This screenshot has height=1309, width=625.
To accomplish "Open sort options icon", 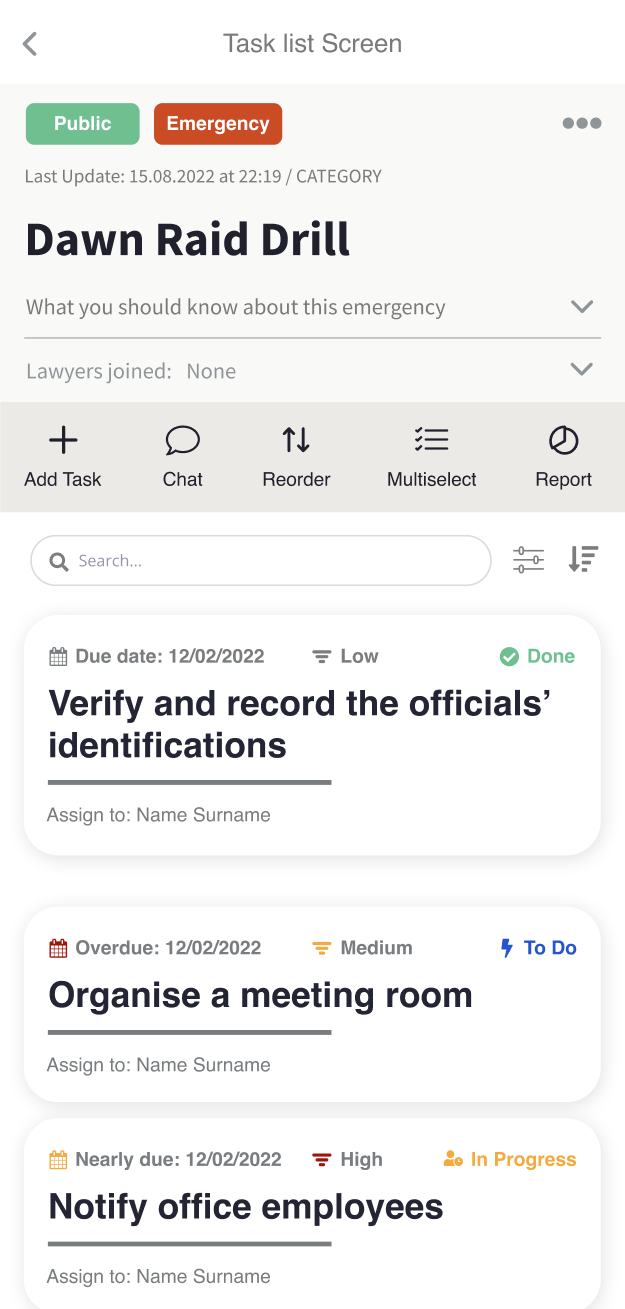I will (x=582, y=560).
